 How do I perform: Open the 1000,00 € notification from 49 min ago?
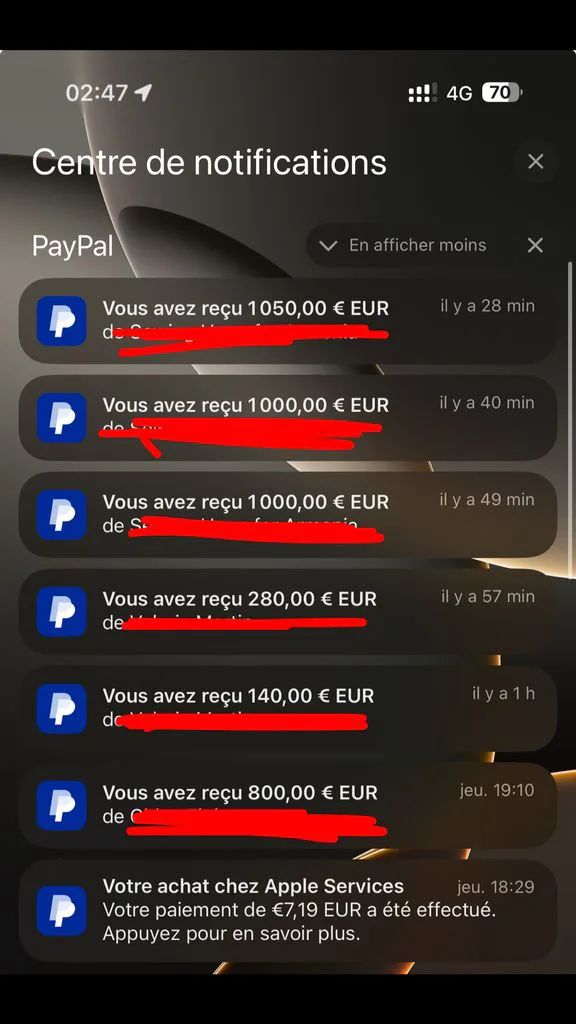pos(288,515)
